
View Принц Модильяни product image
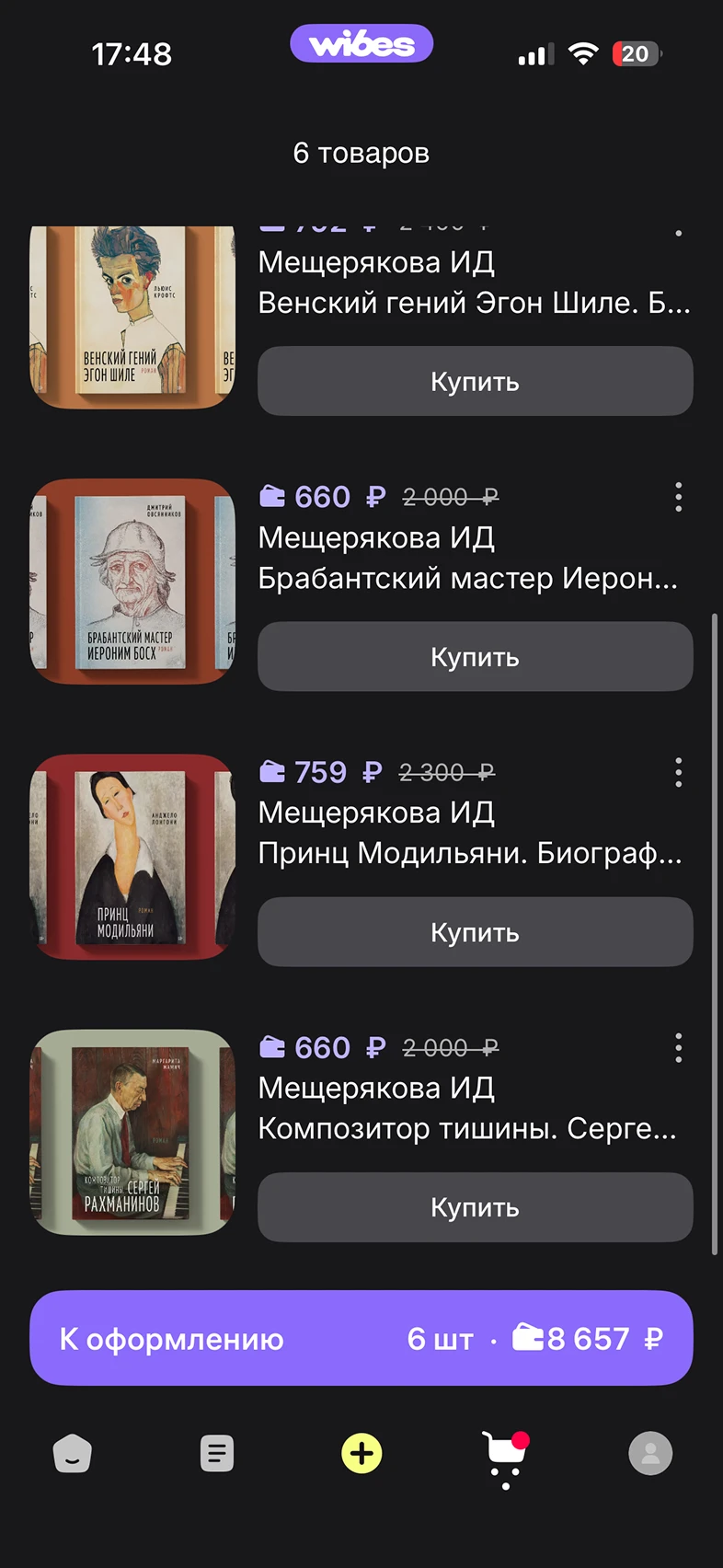coord(132,856)
